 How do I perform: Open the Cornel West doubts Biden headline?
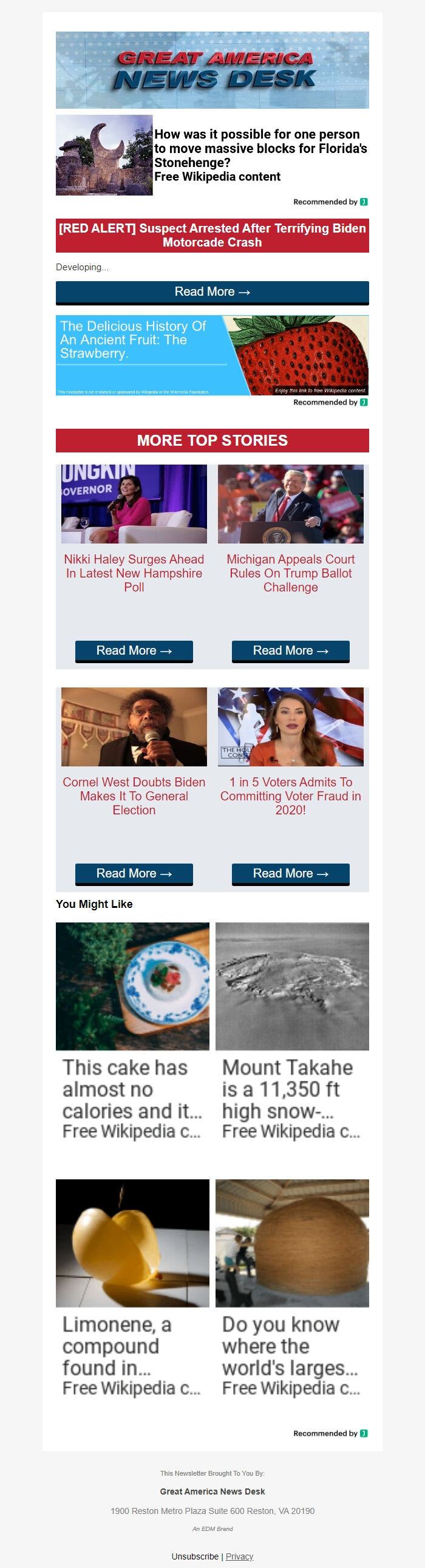pyautogui.click(x=134, y=796)
